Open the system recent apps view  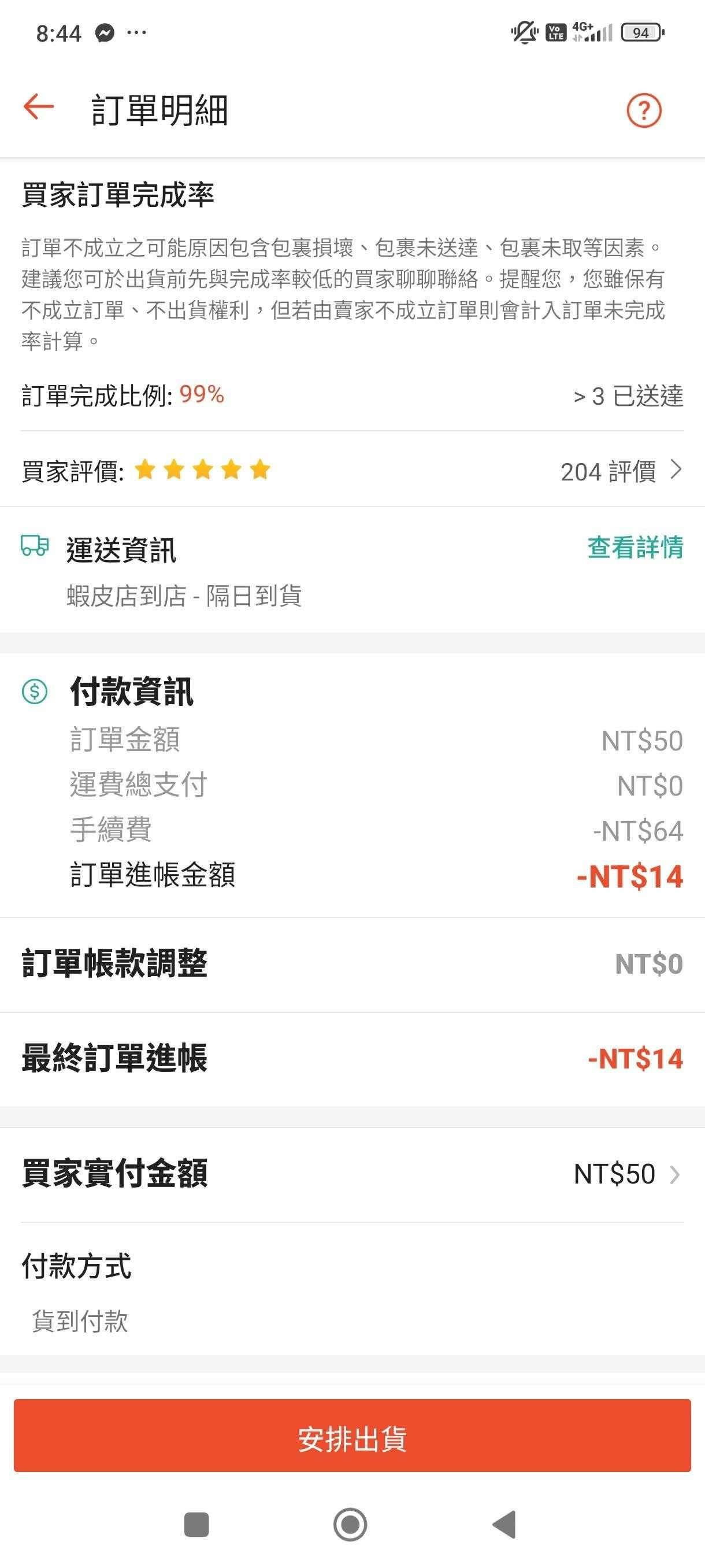pyautogui.click(x=196, y=1525)
